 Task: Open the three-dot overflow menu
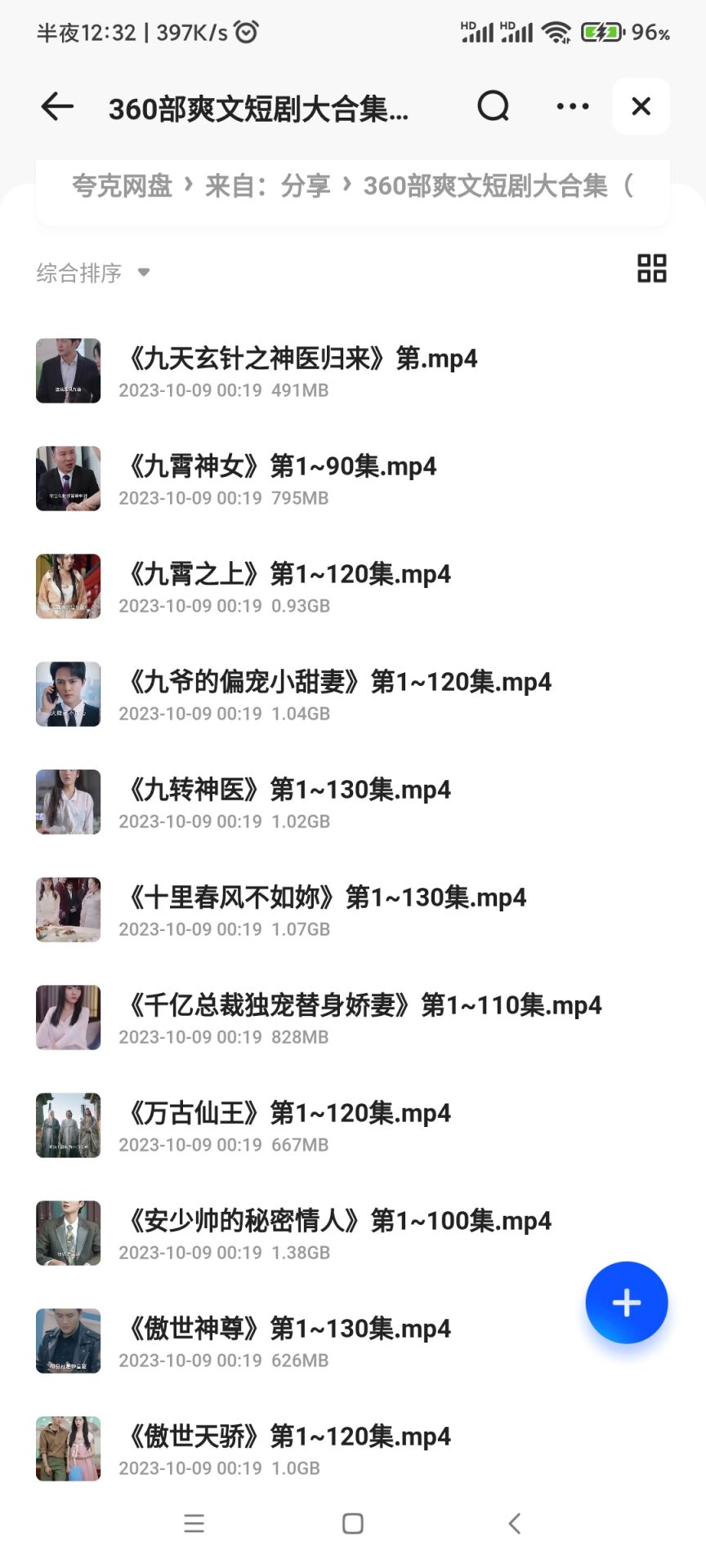coord(572,106)
